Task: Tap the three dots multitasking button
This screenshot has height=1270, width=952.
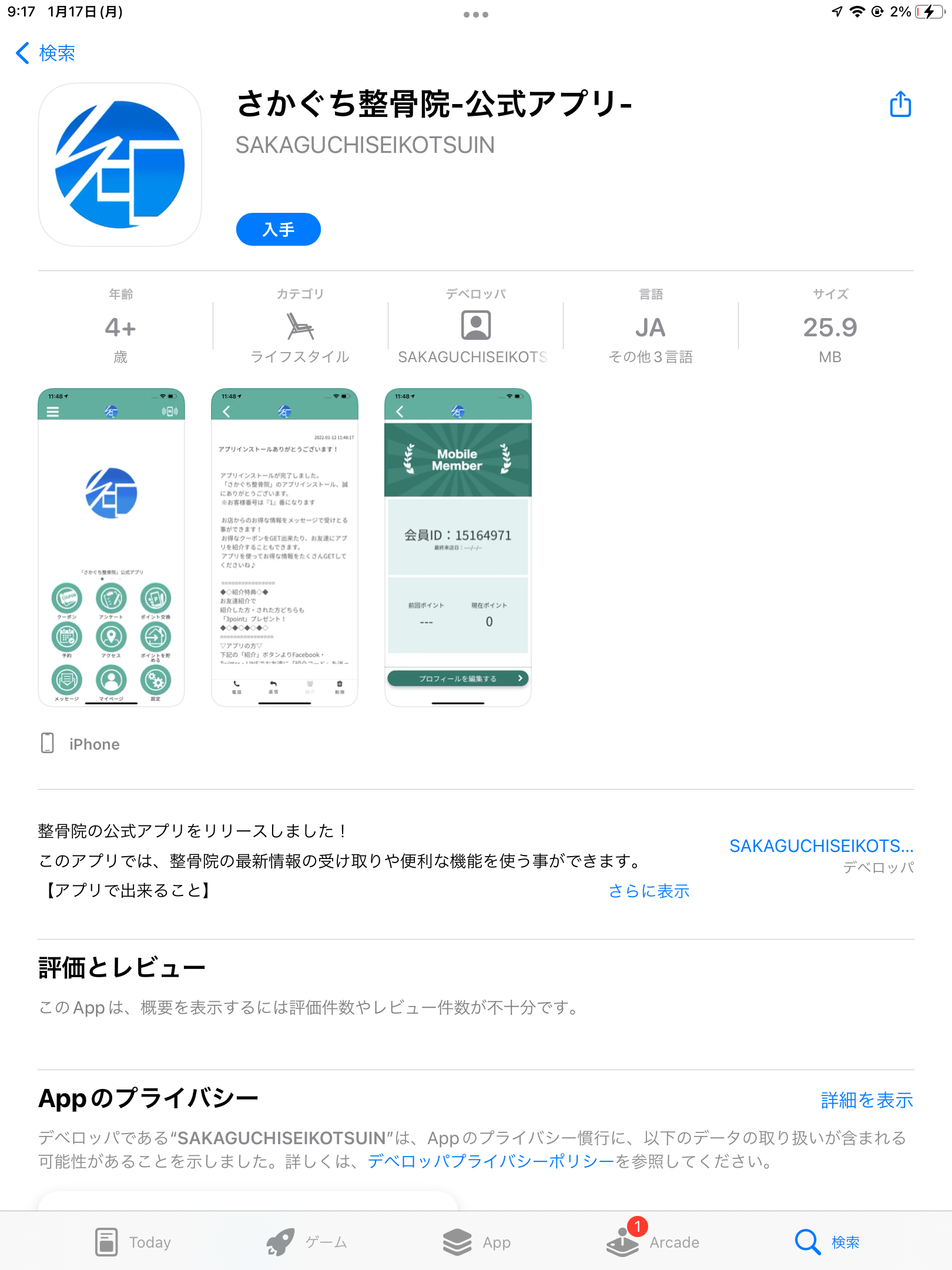Action: click(x=475, y=15)
